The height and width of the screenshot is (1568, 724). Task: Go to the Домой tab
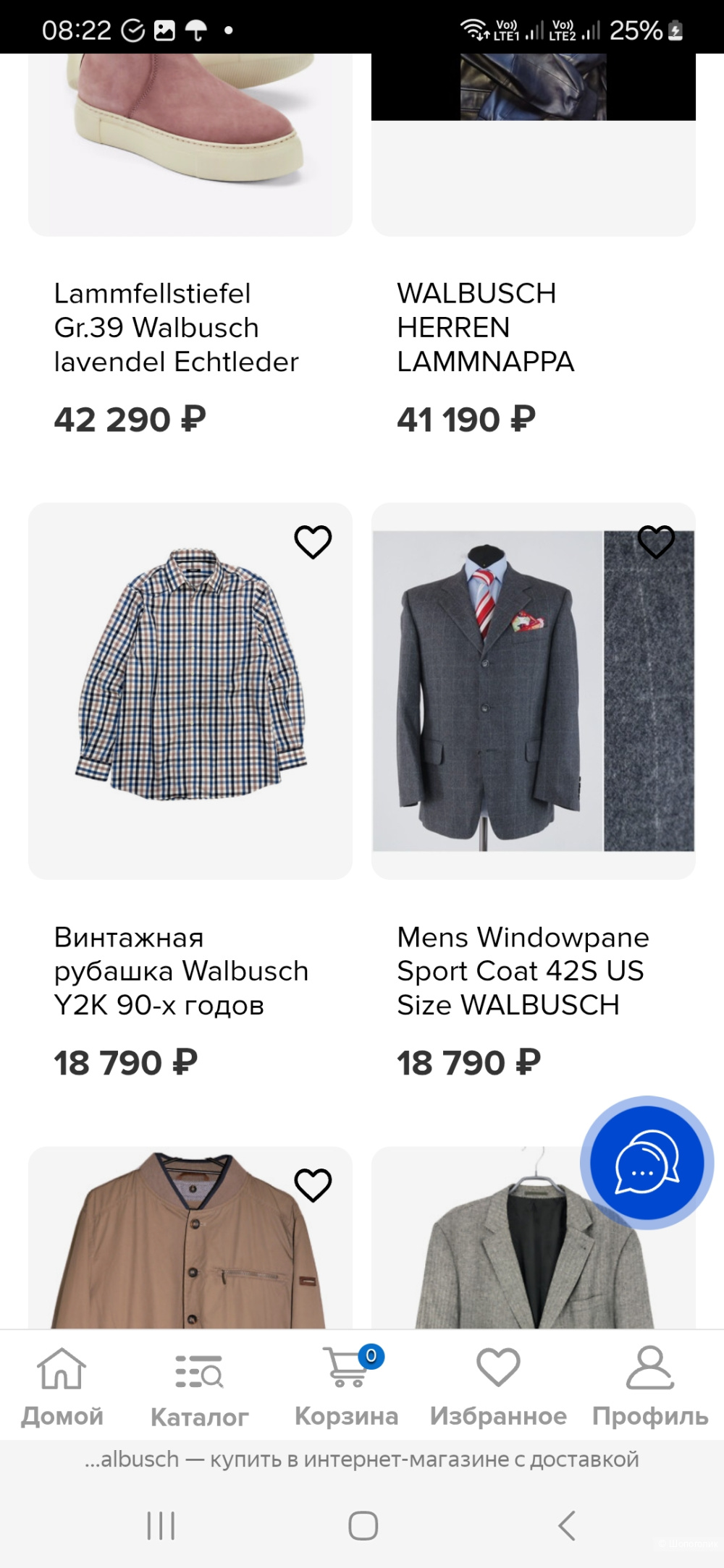coord(62,1386)
